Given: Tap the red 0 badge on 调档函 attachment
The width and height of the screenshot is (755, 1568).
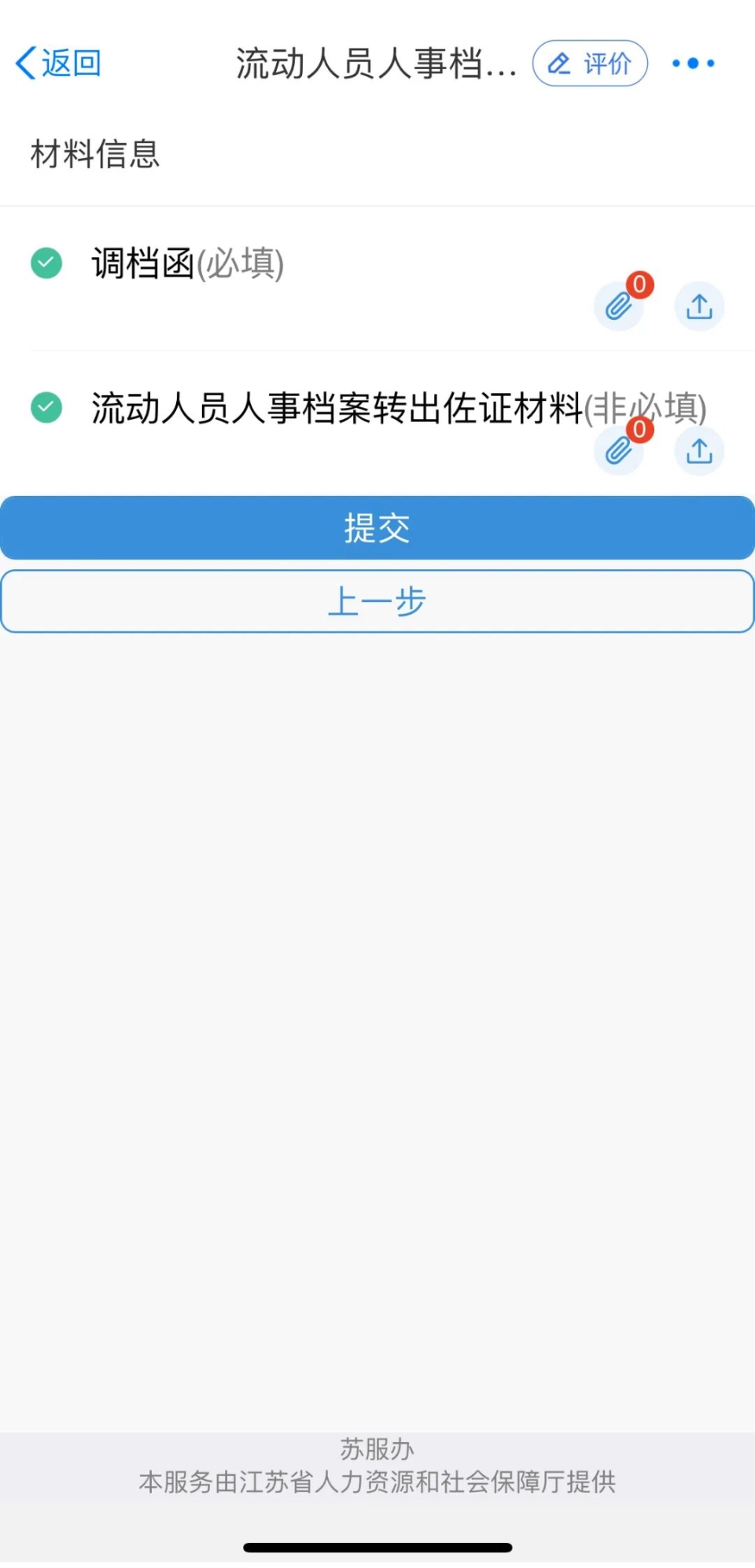Looking at the screenshot, I should tap(639, 287).
